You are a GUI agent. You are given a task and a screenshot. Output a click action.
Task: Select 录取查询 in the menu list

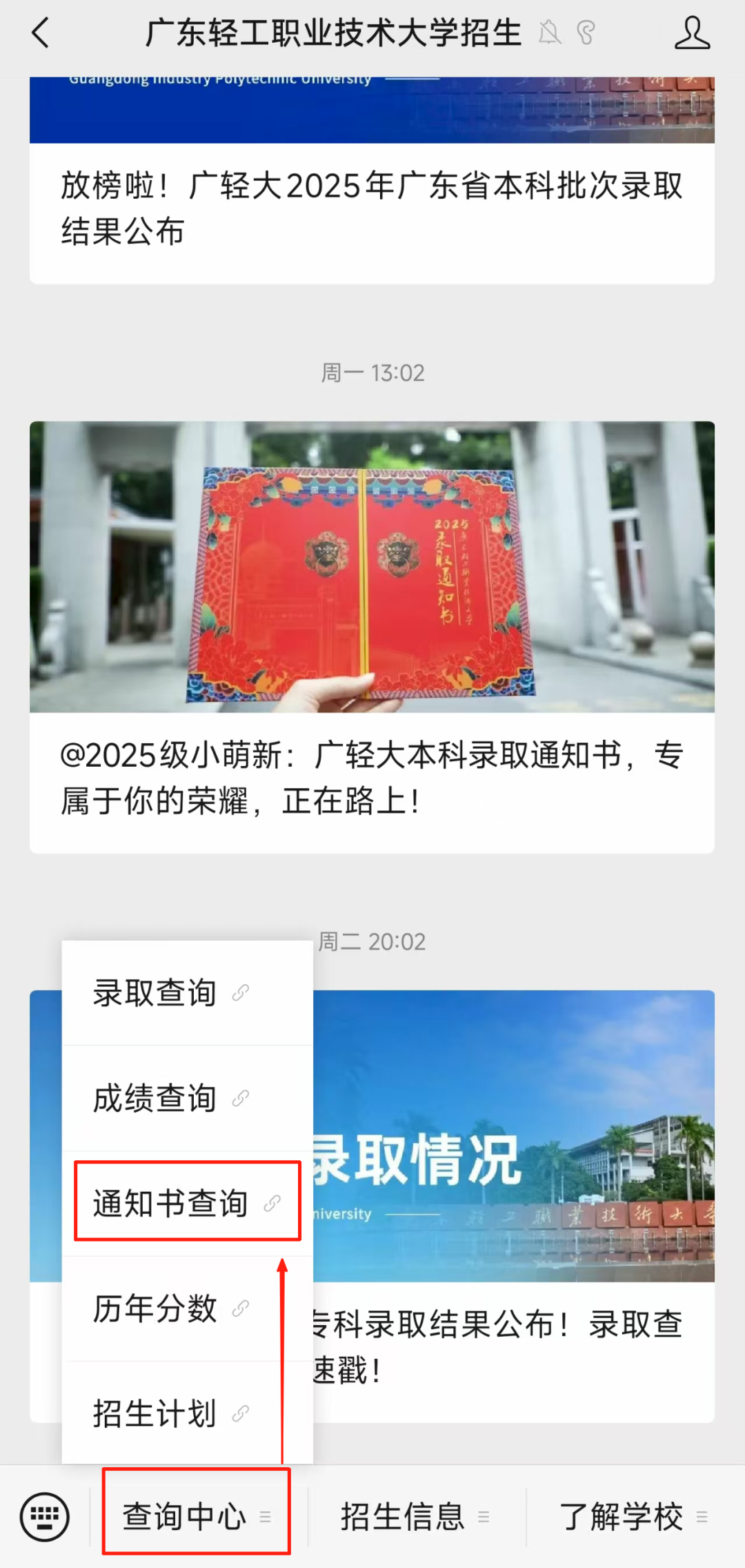coord(153,992)
